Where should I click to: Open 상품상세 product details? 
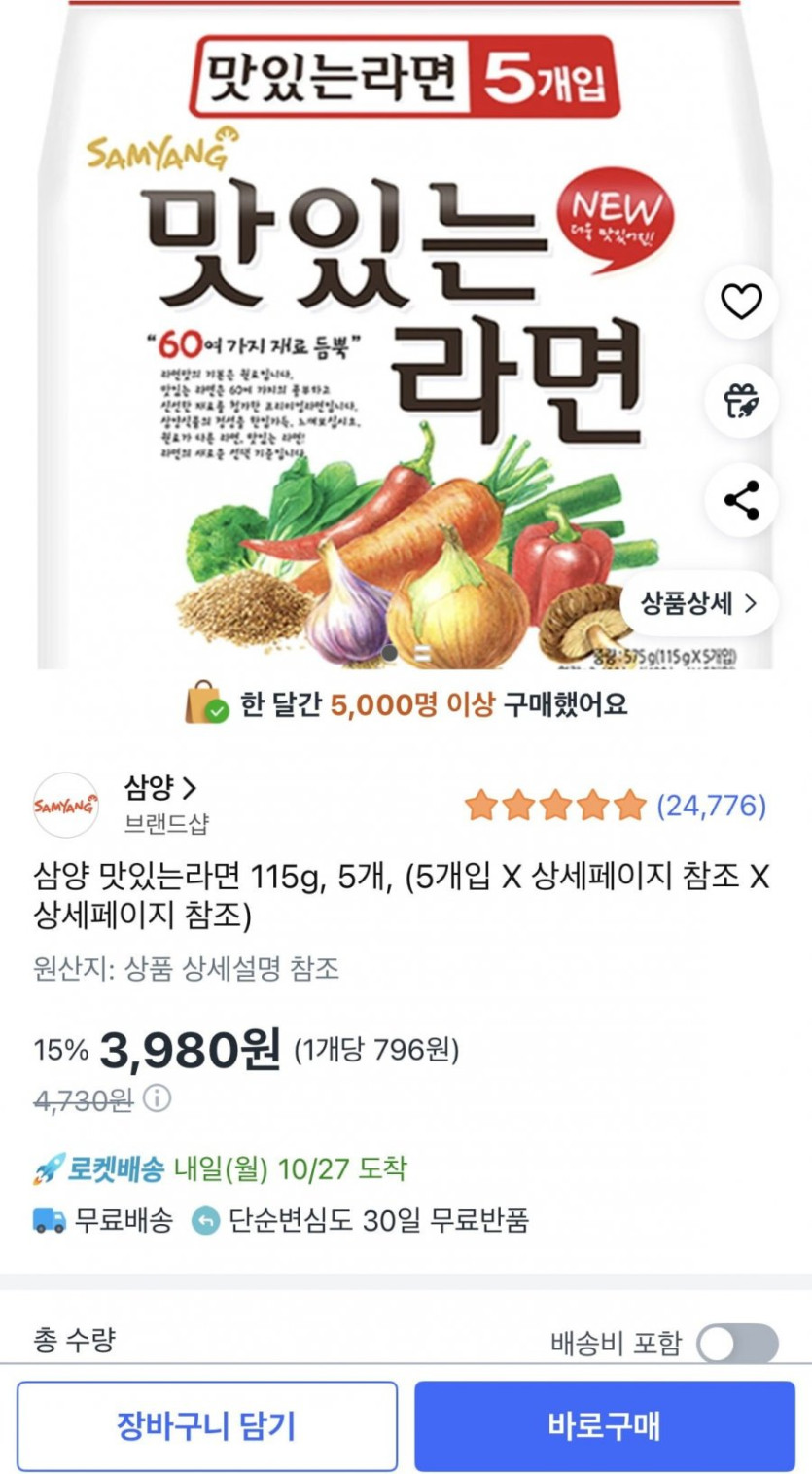point(698,603)
